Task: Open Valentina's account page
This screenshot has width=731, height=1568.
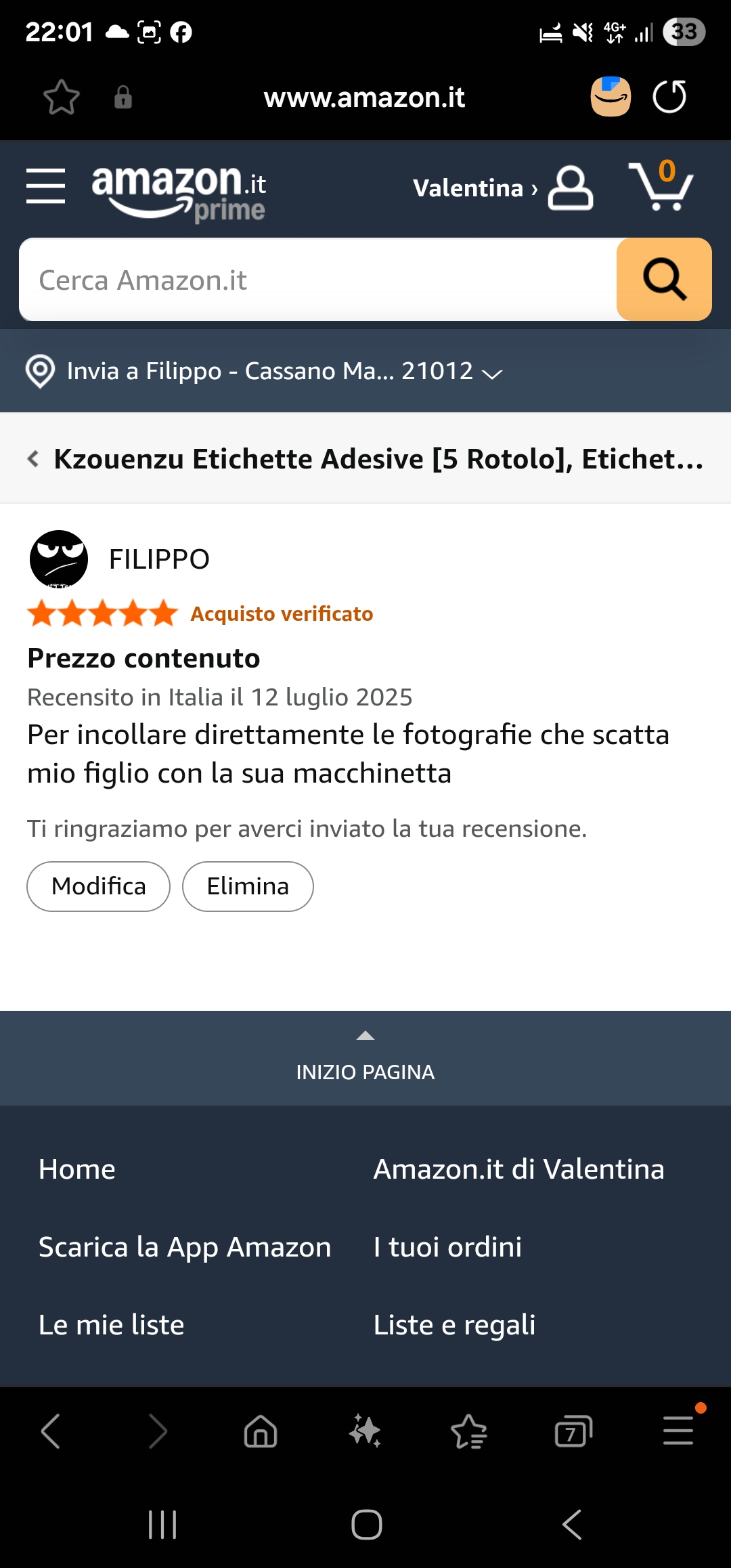Action: (x=502, y=188)
